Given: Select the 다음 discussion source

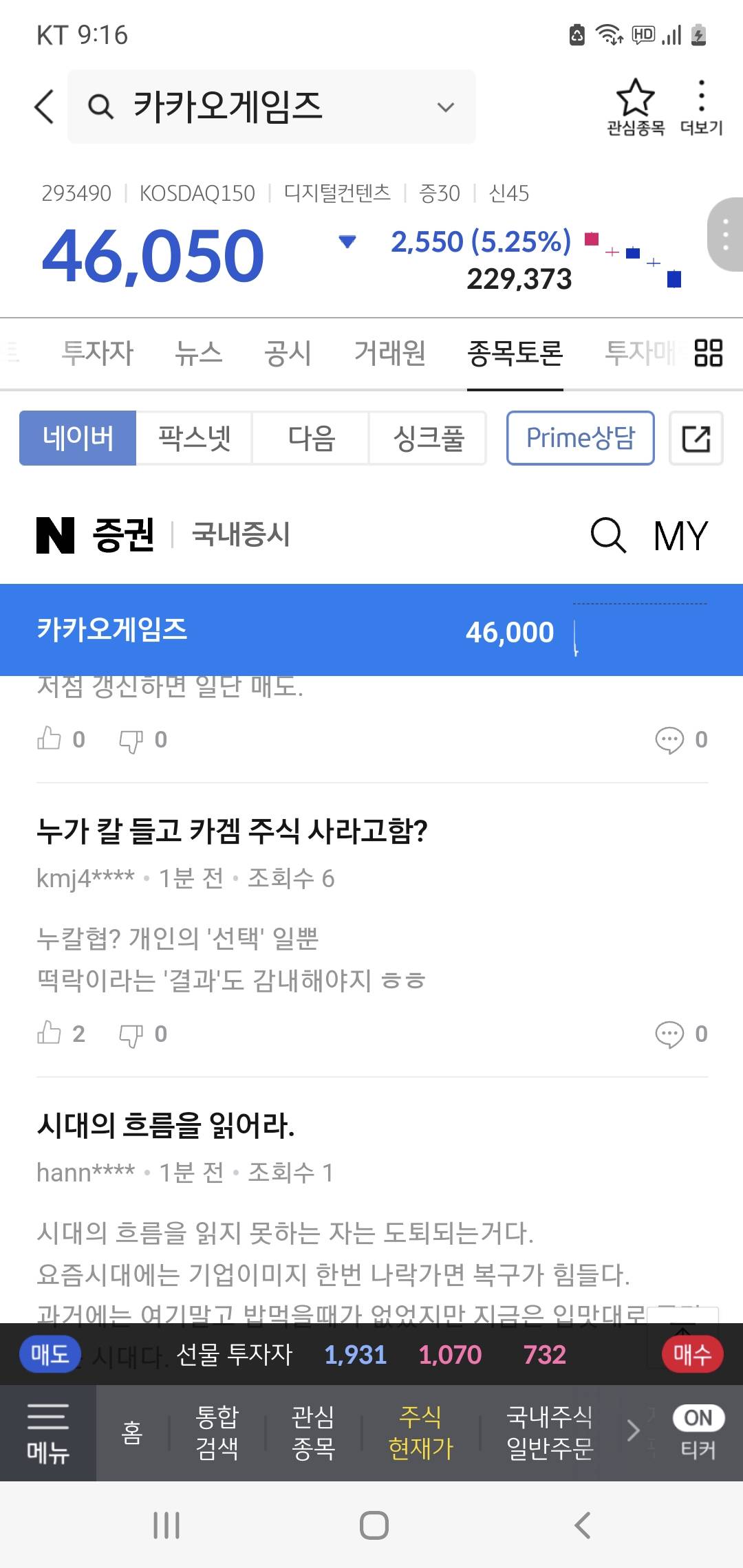Looking at the screenshot, I should click(311, 438).
